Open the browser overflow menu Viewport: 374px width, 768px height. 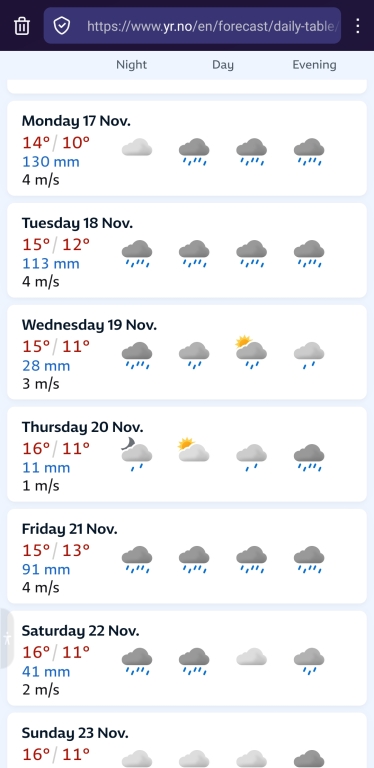point(358,26)
